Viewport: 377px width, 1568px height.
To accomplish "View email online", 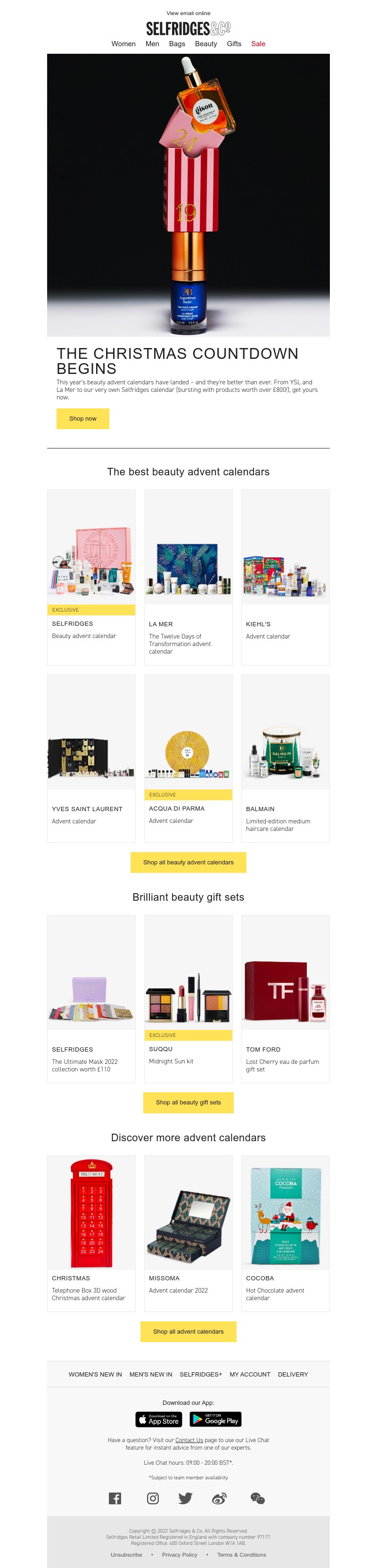I will pyautogui.click(x=188, y=13).
